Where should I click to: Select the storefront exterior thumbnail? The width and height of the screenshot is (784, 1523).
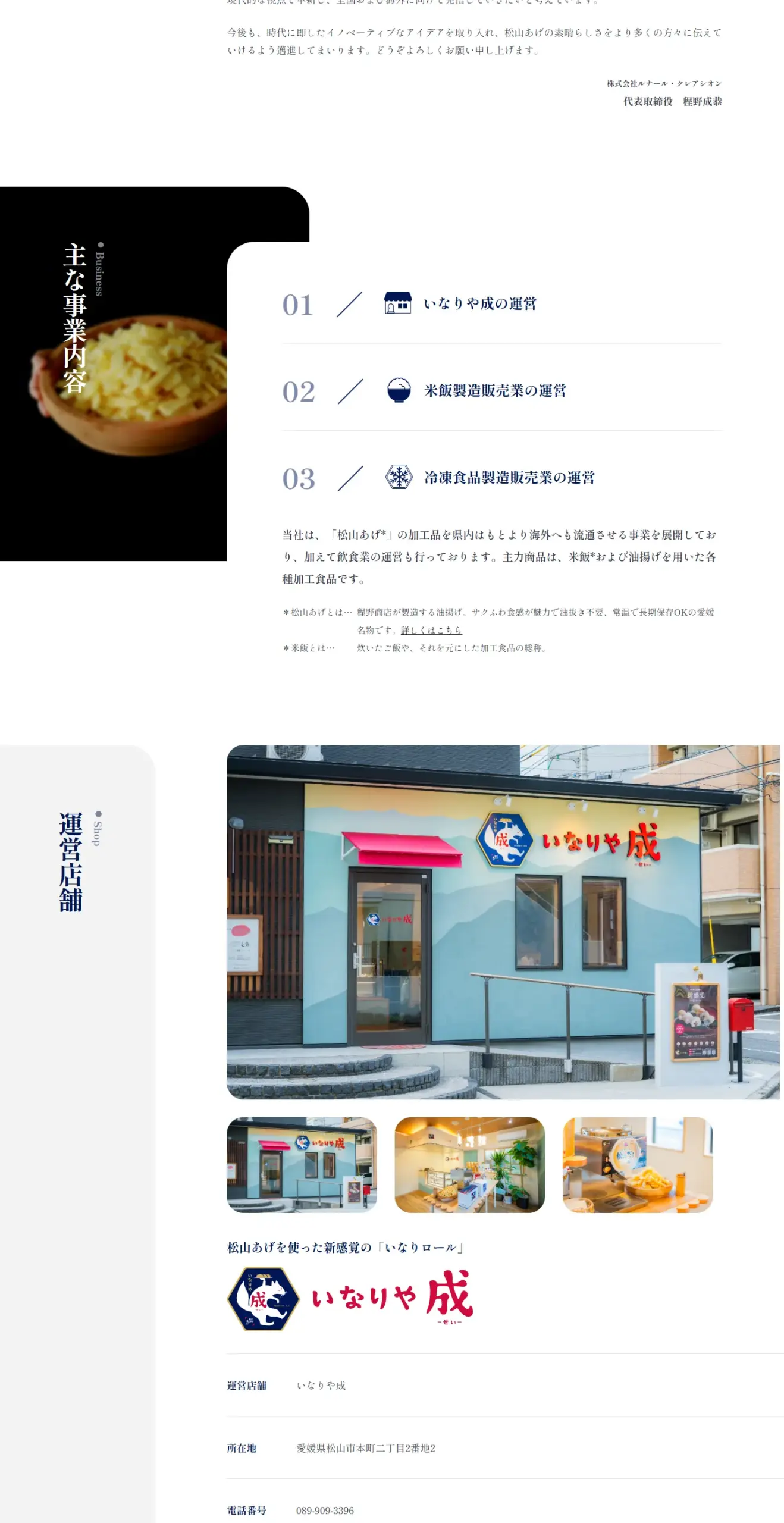pos(302,1165)
